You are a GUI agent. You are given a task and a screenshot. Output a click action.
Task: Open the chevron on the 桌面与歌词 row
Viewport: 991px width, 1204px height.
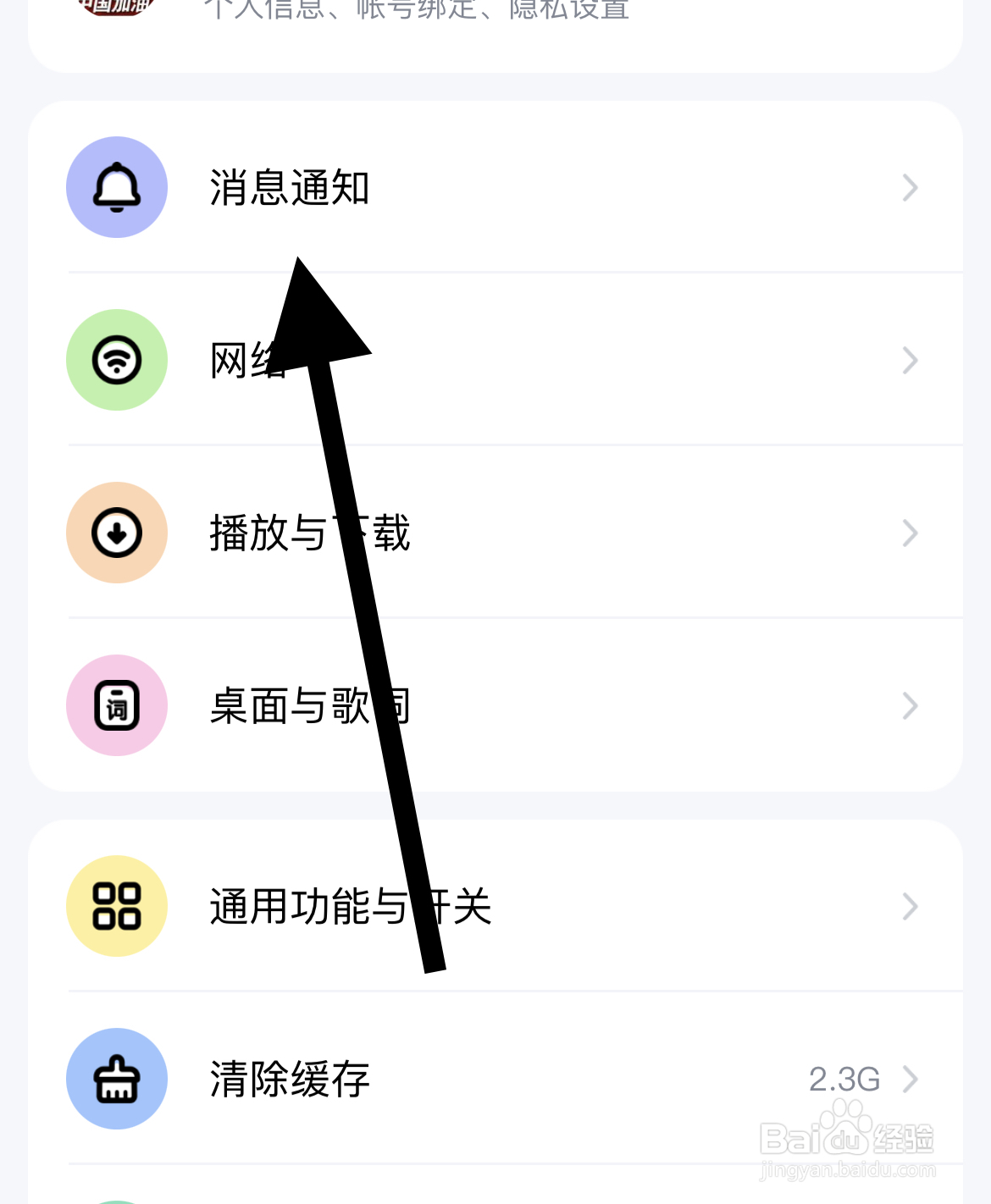(x=910, y=705)
